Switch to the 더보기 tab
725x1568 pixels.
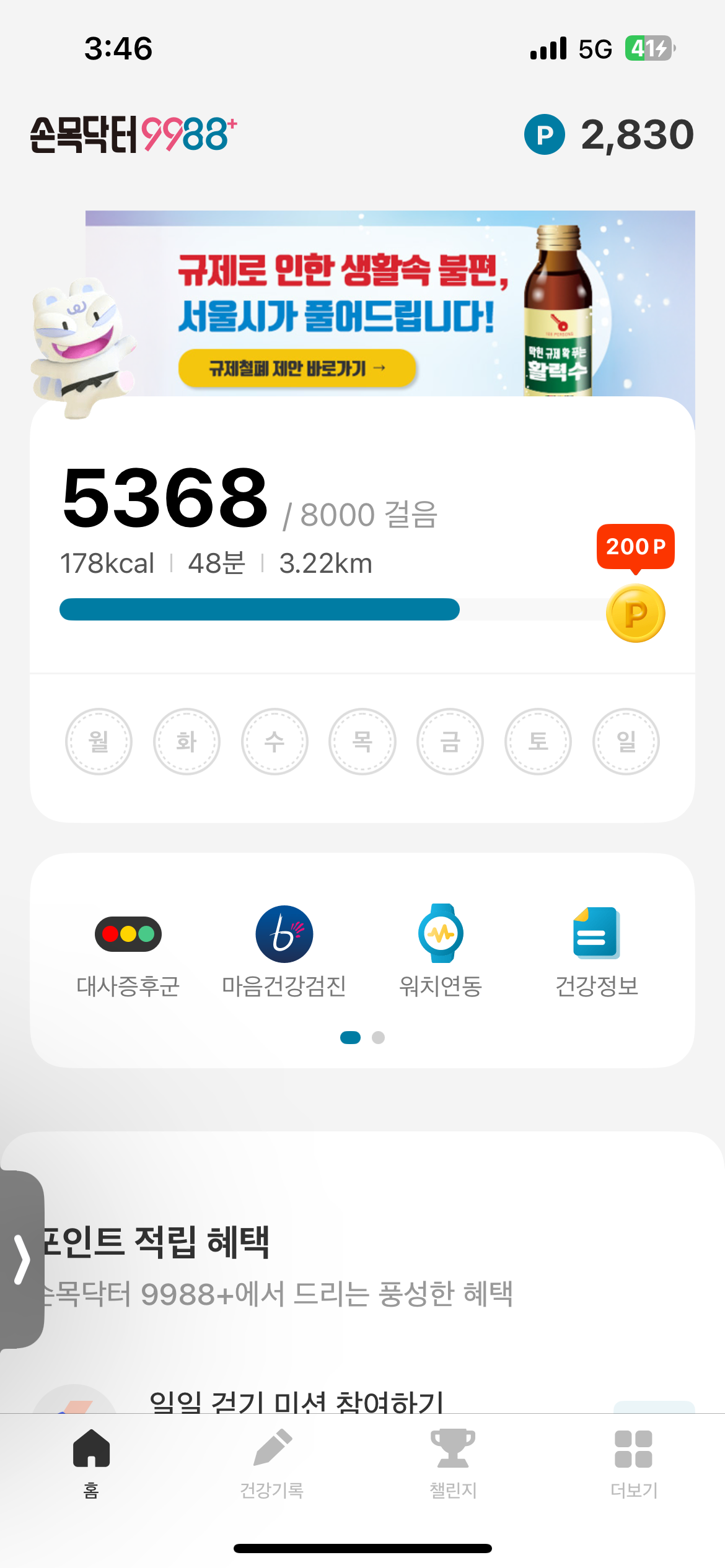[x=633, y=1463]
